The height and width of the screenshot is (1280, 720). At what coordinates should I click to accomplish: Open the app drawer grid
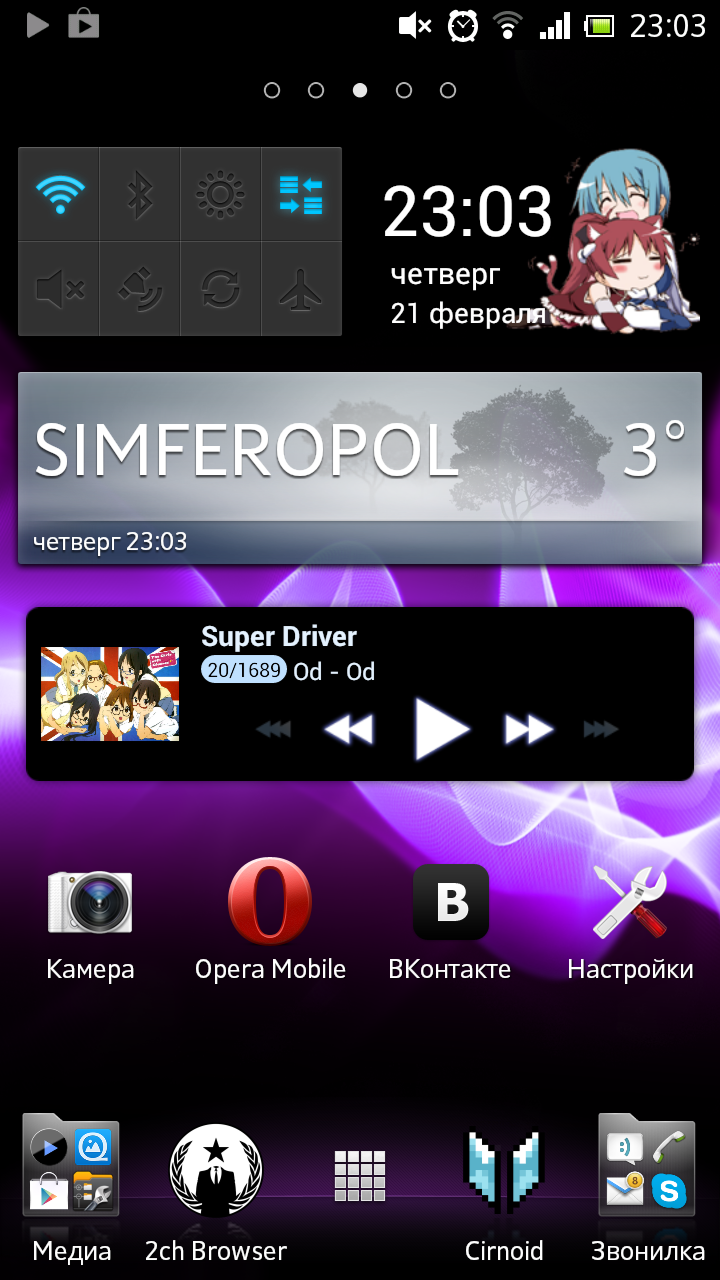coord(360,1175)
